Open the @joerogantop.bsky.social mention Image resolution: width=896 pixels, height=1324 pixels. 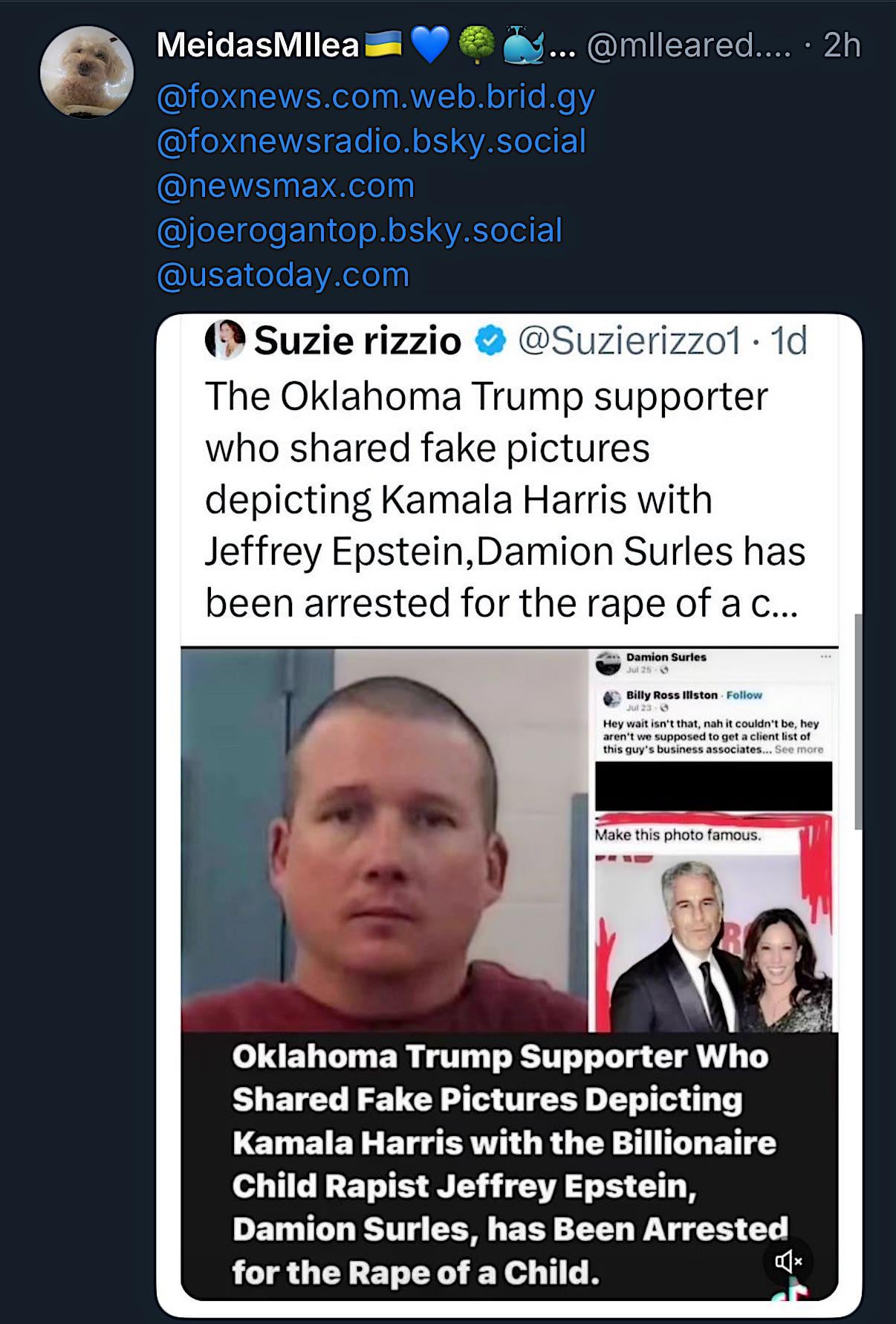tap(359, 231)
